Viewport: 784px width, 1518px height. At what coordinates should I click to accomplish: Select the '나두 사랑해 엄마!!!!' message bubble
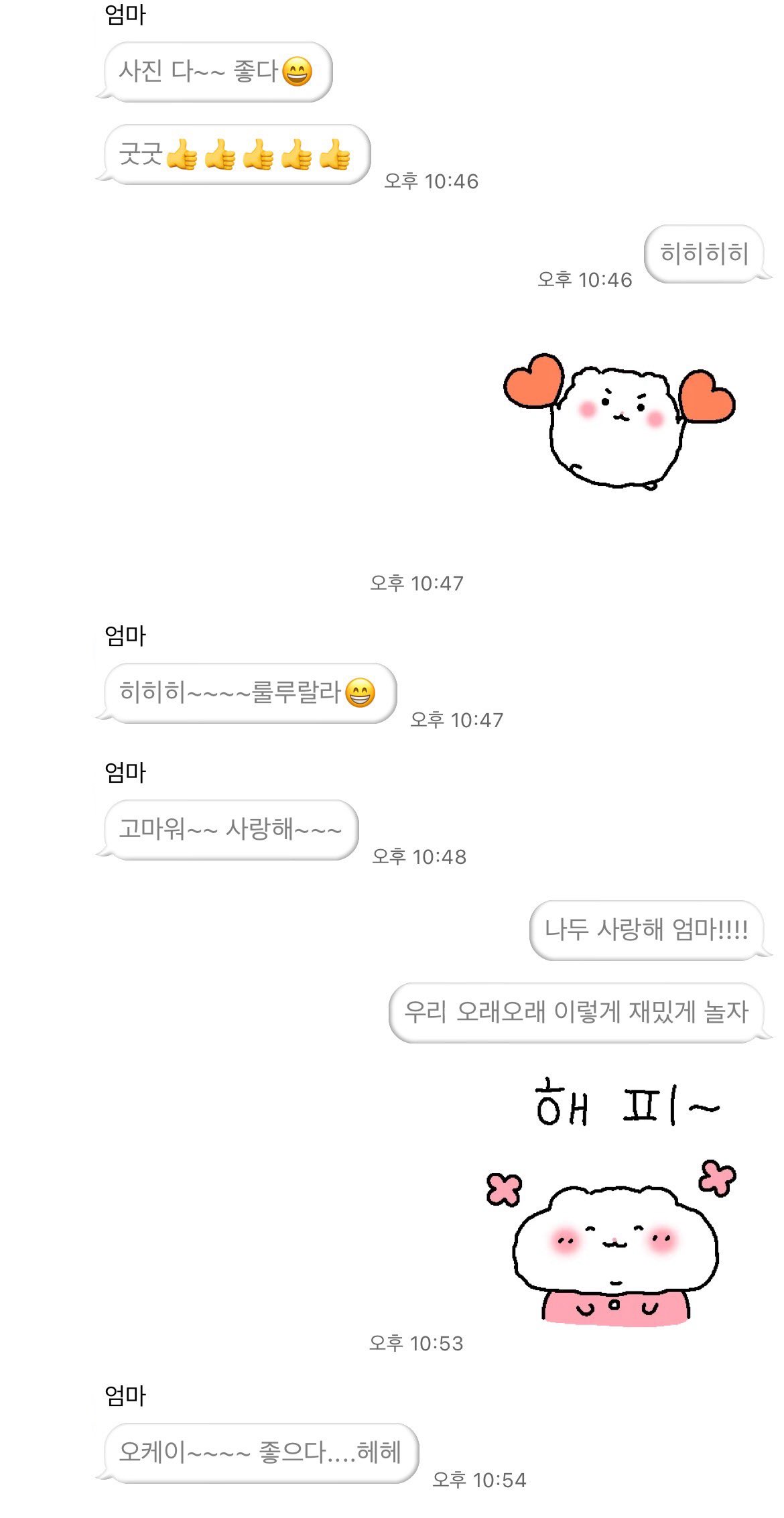pos(645,930)
